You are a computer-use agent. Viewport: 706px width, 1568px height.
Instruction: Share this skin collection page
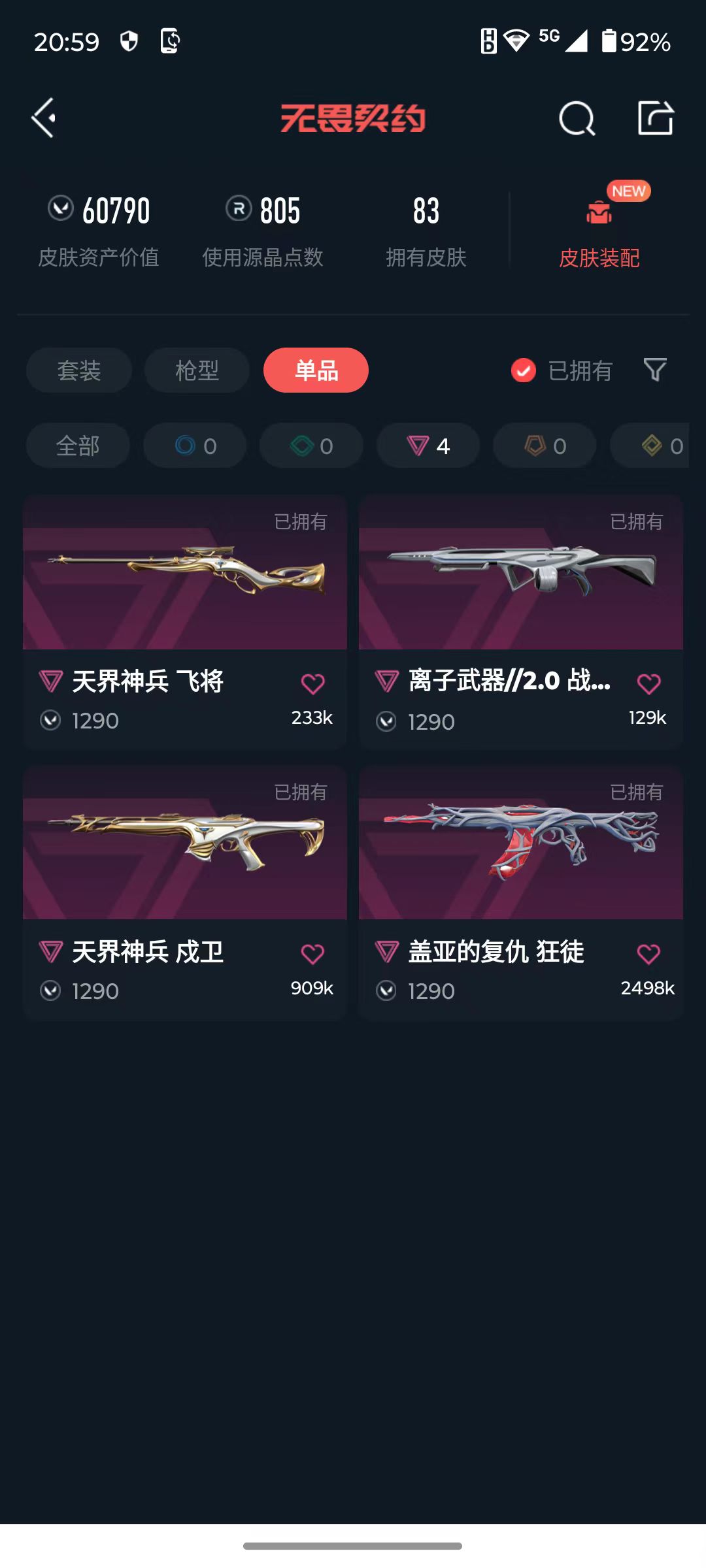pos(655,118)
